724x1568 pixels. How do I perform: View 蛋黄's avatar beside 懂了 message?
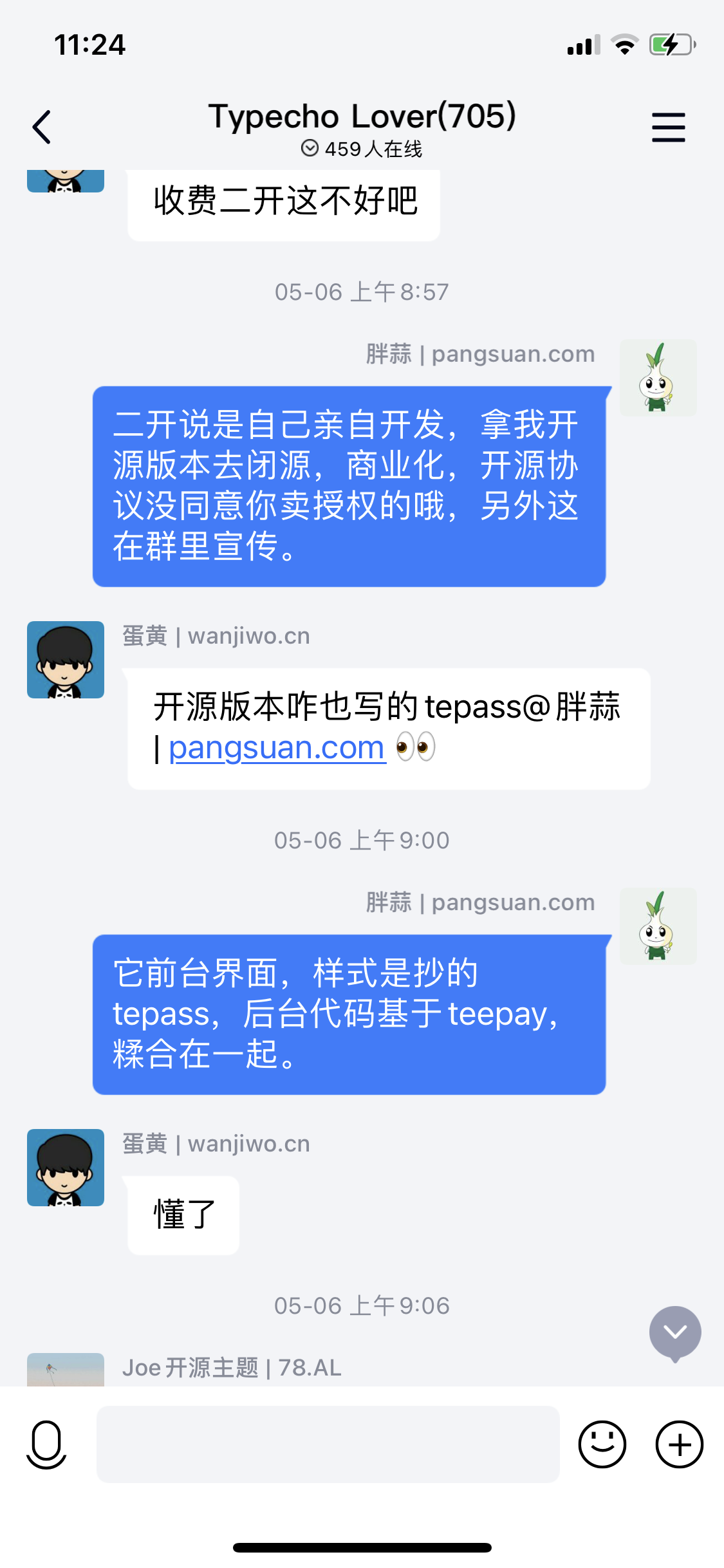point(66,1167)
